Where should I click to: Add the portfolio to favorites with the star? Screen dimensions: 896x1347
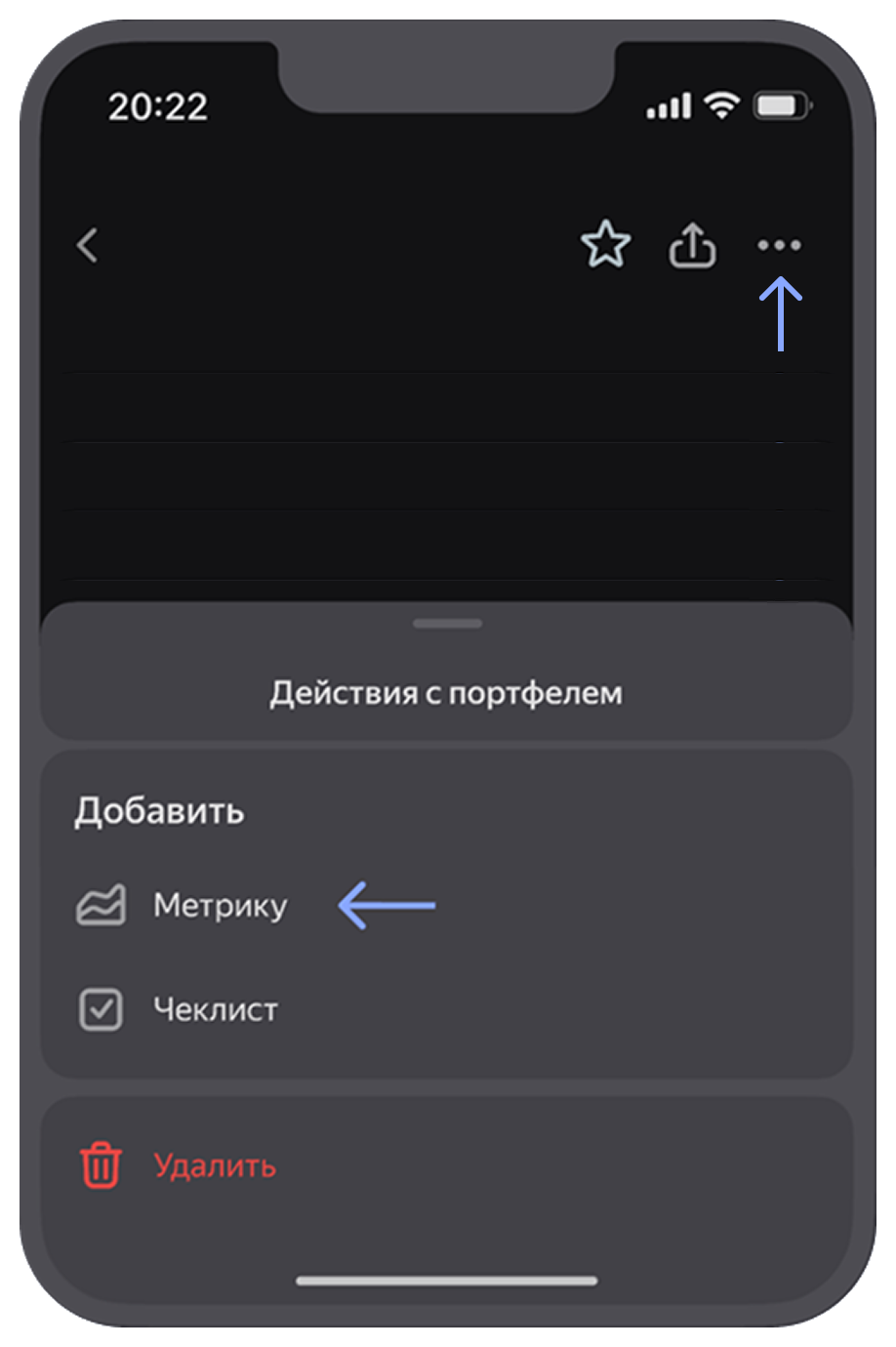606,244
